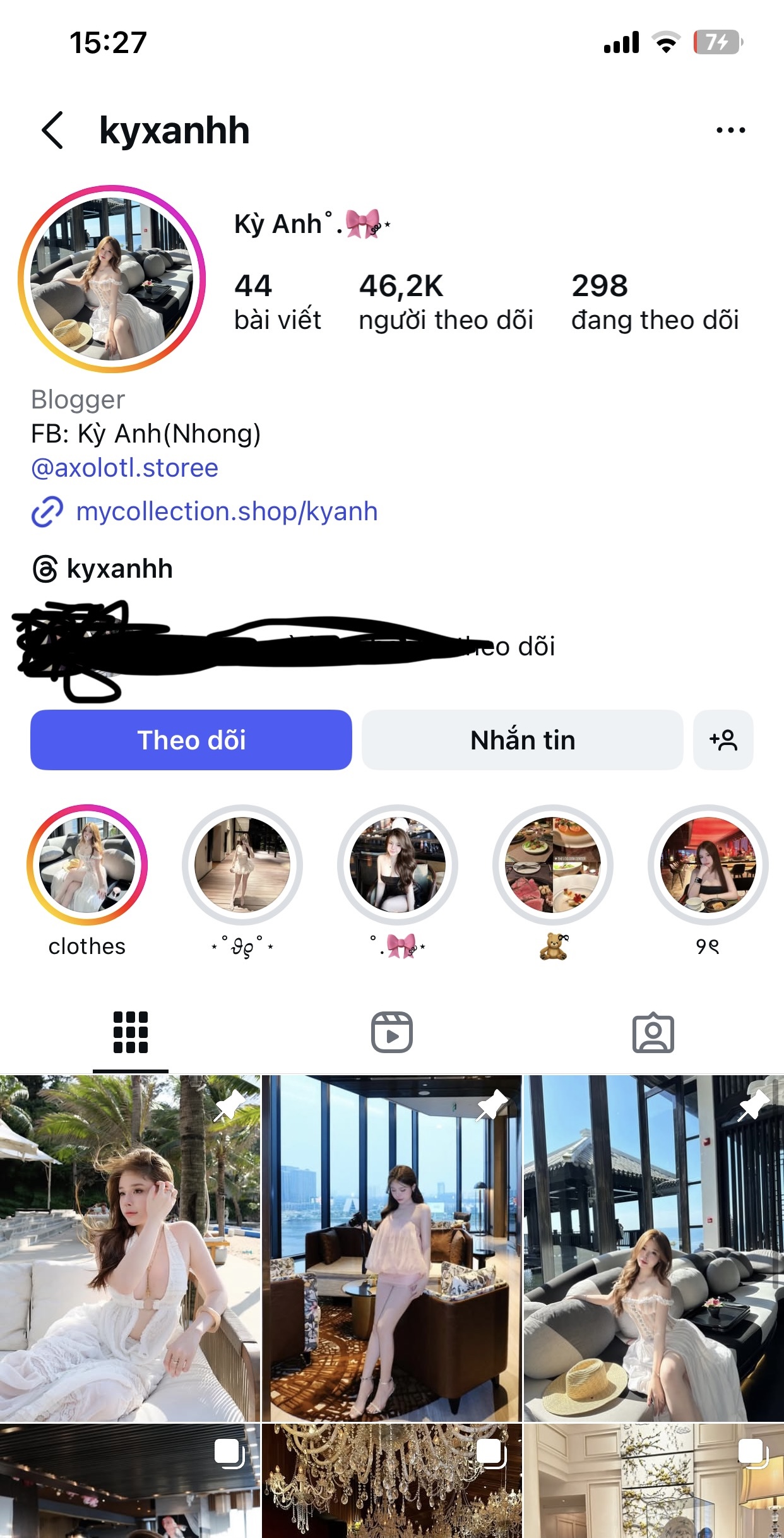View the teddy bear highlight

553,864
